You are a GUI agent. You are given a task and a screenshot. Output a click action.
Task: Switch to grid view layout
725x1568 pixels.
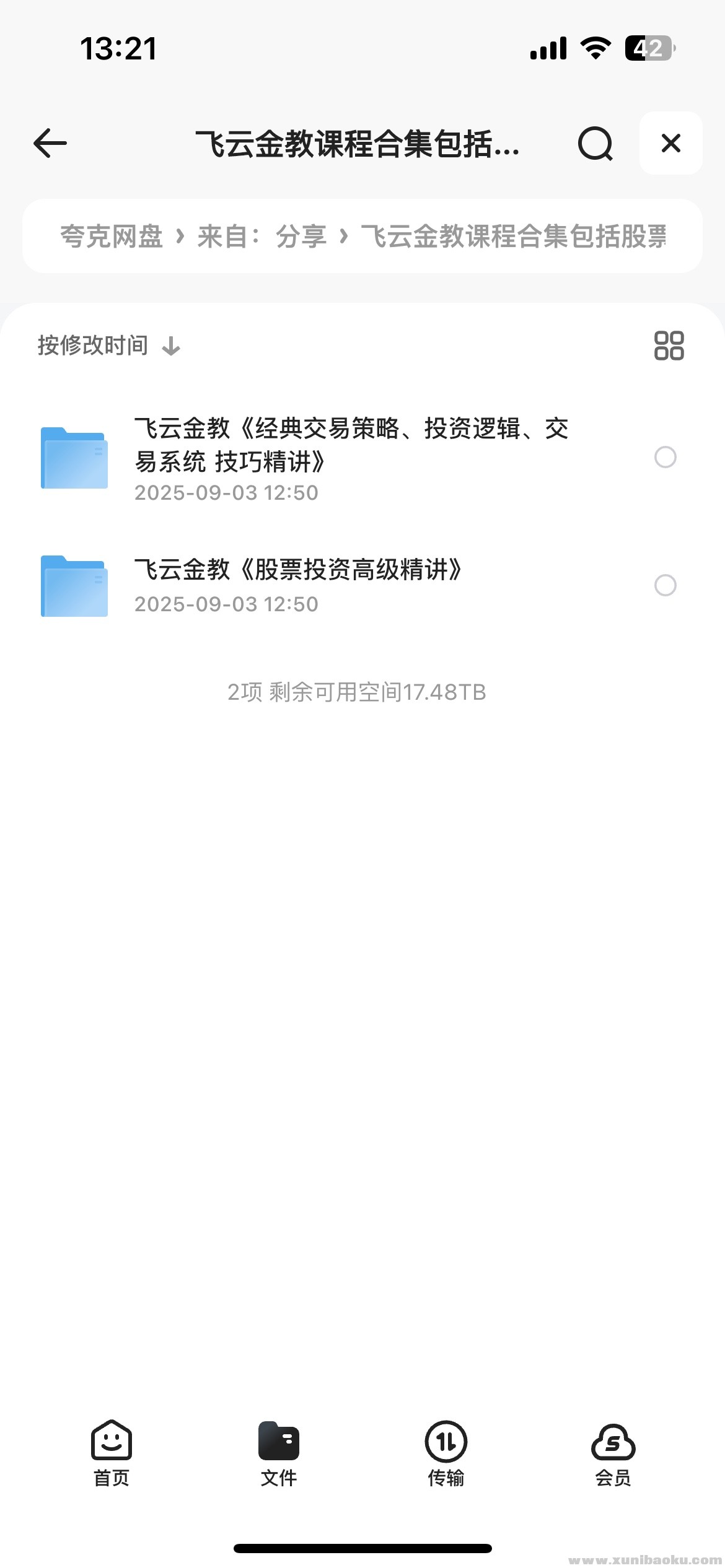pos(669,346)
